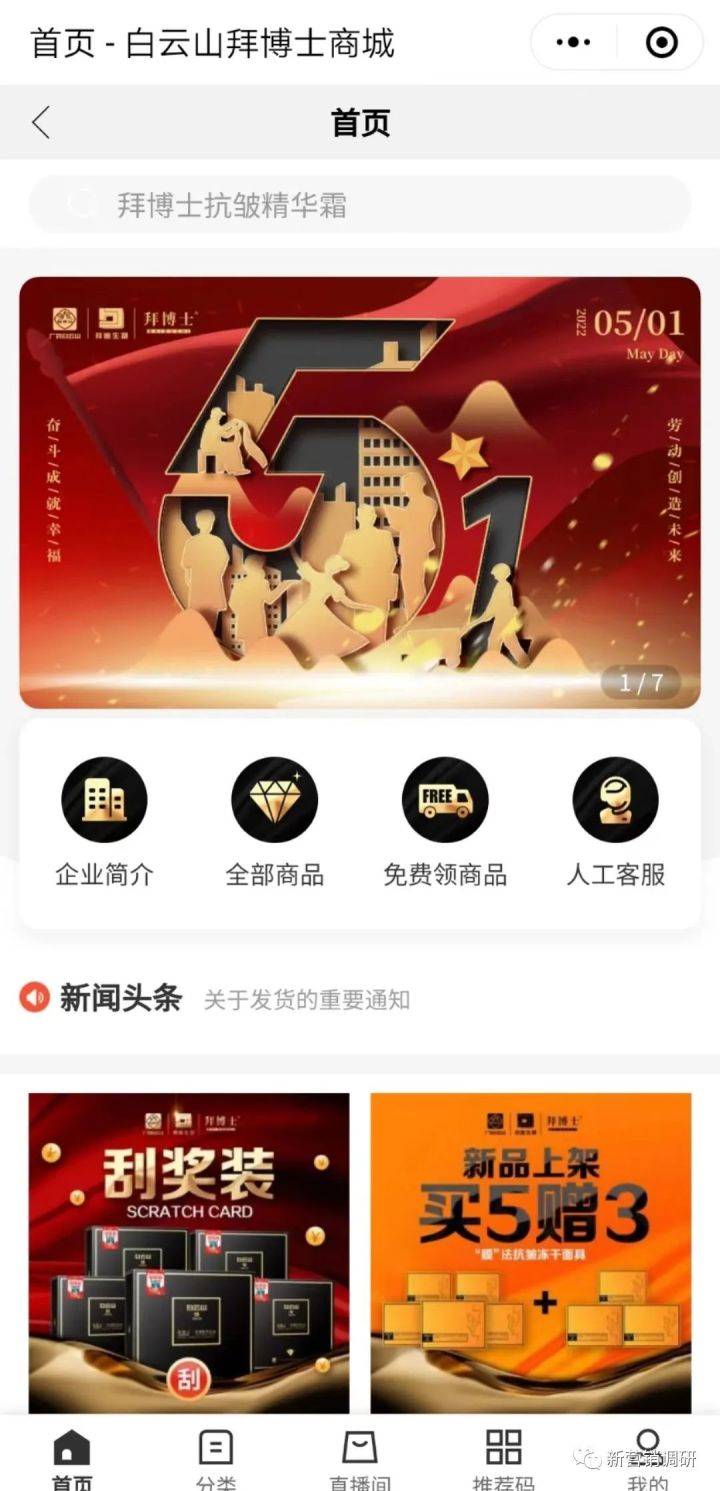Close the mini program with the circle button
The width and height of the screenshot is (720, 1491).
coord(662,43)
